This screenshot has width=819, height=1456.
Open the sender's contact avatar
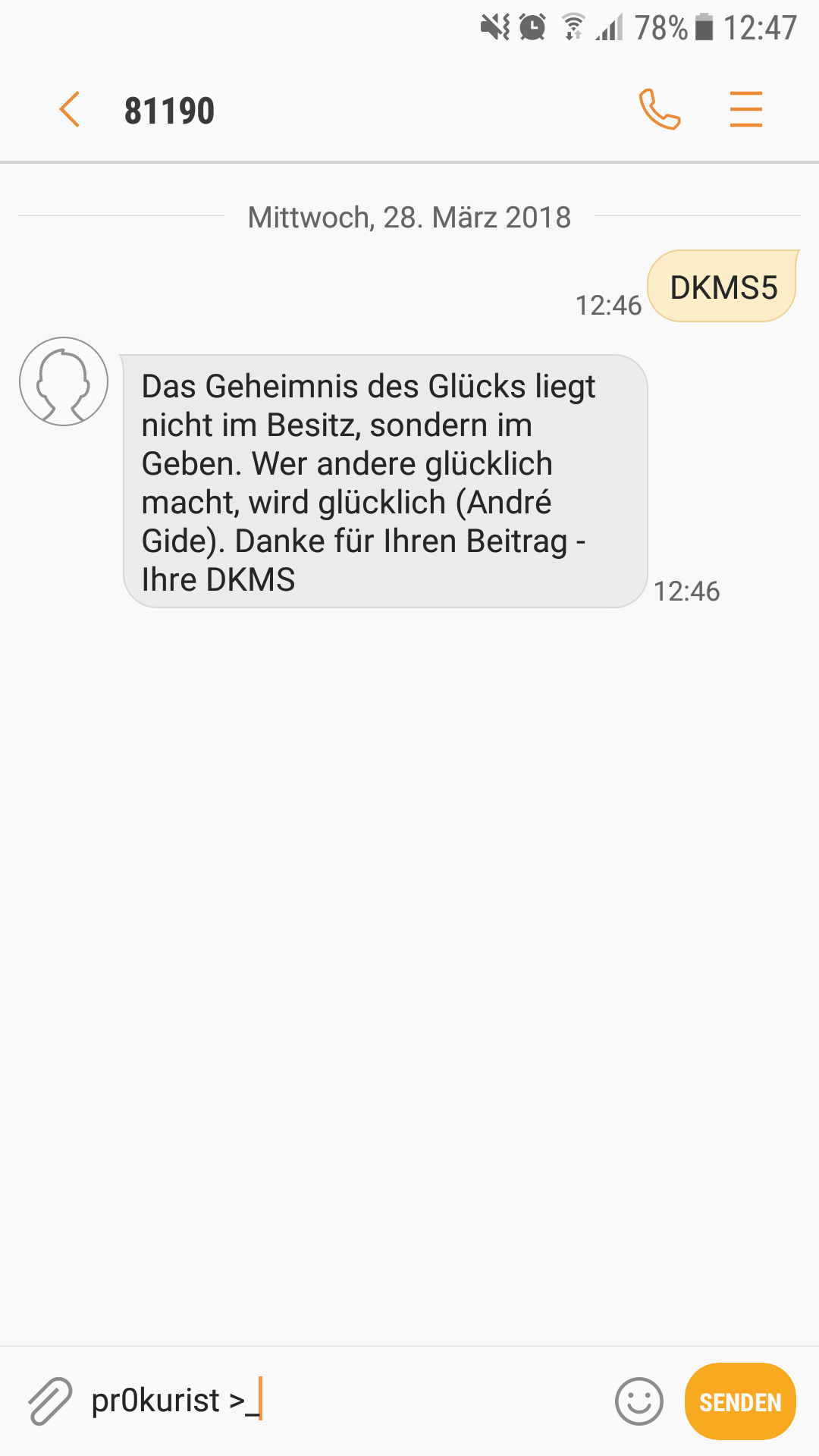pos(64,381)
